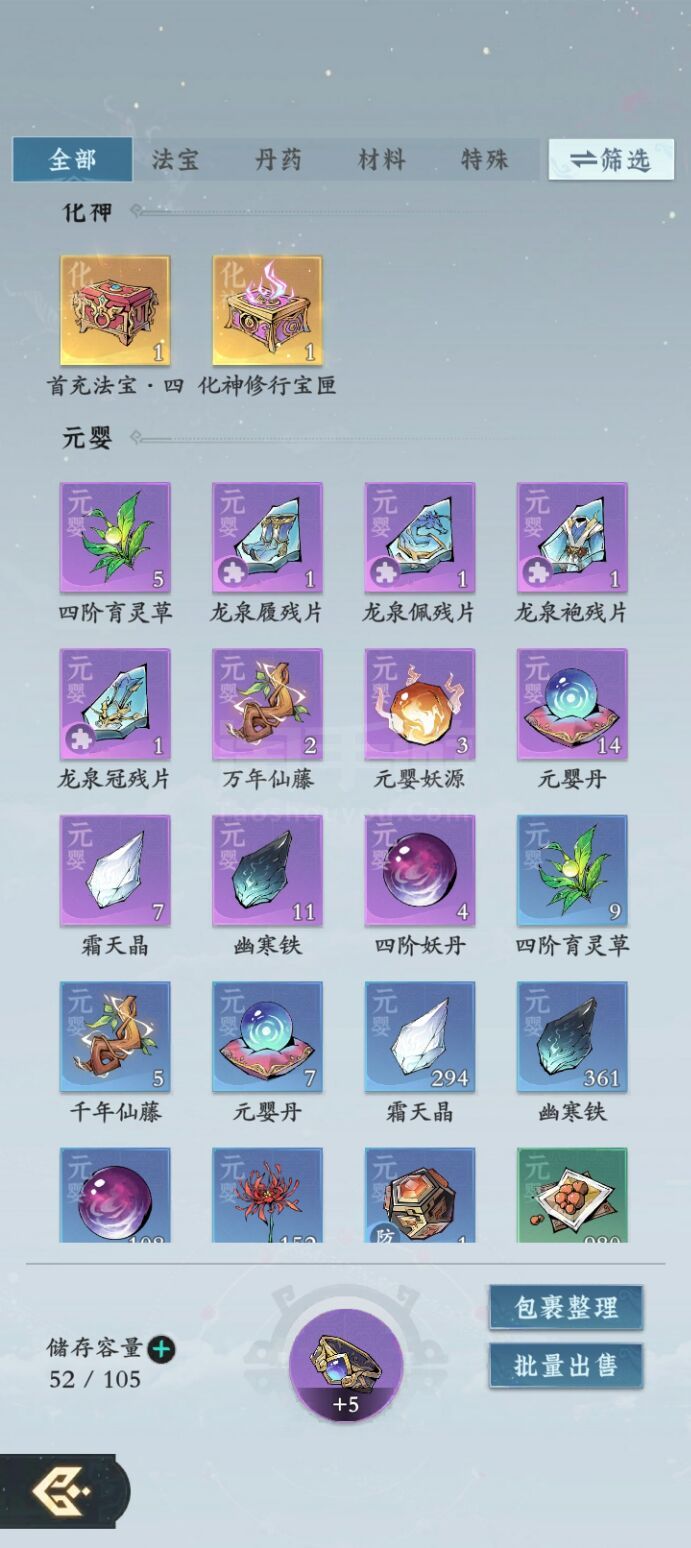Select the 全部 tab
The image size is (691, 1548).
tap(73, 160)
